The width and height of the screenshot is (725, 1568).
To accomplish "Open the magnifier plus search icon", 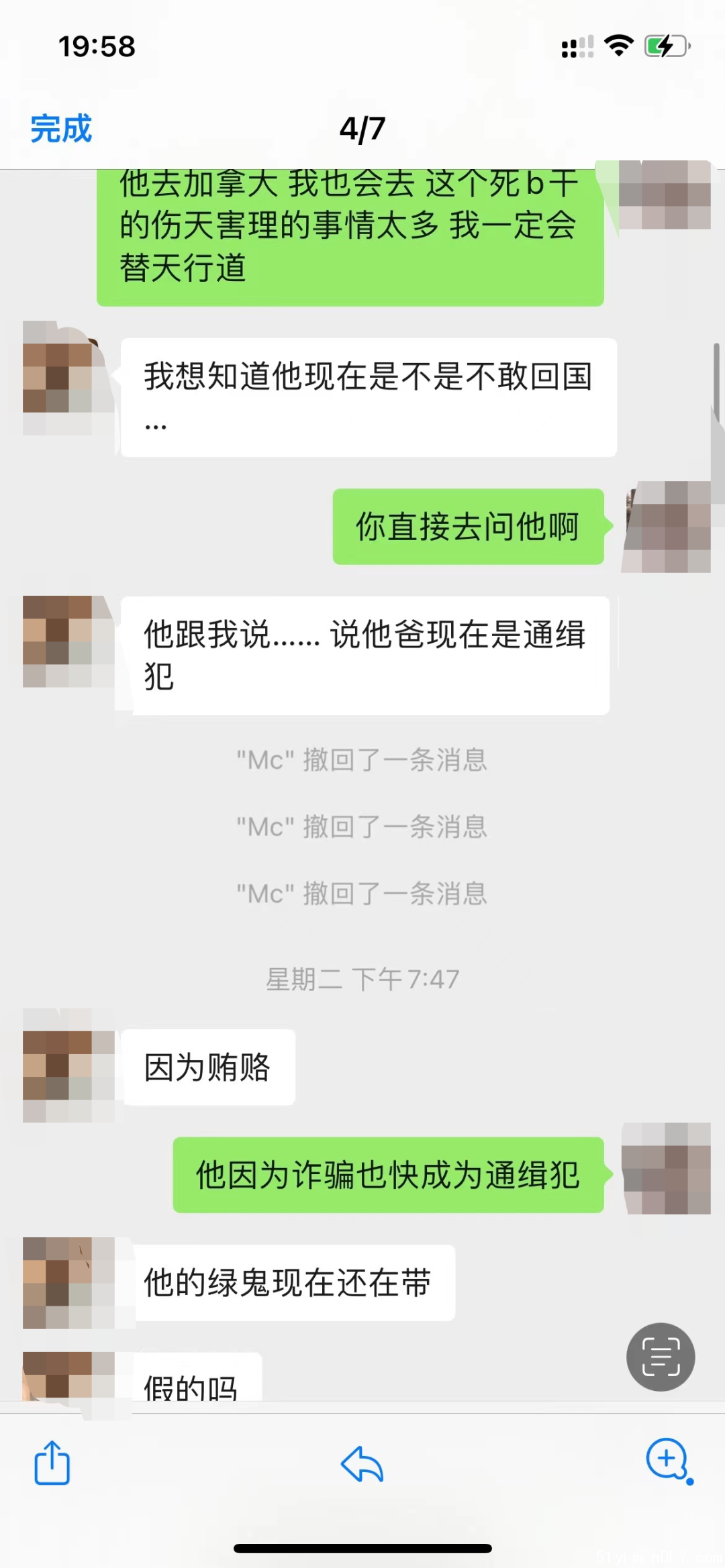I will coord(667,1459).
